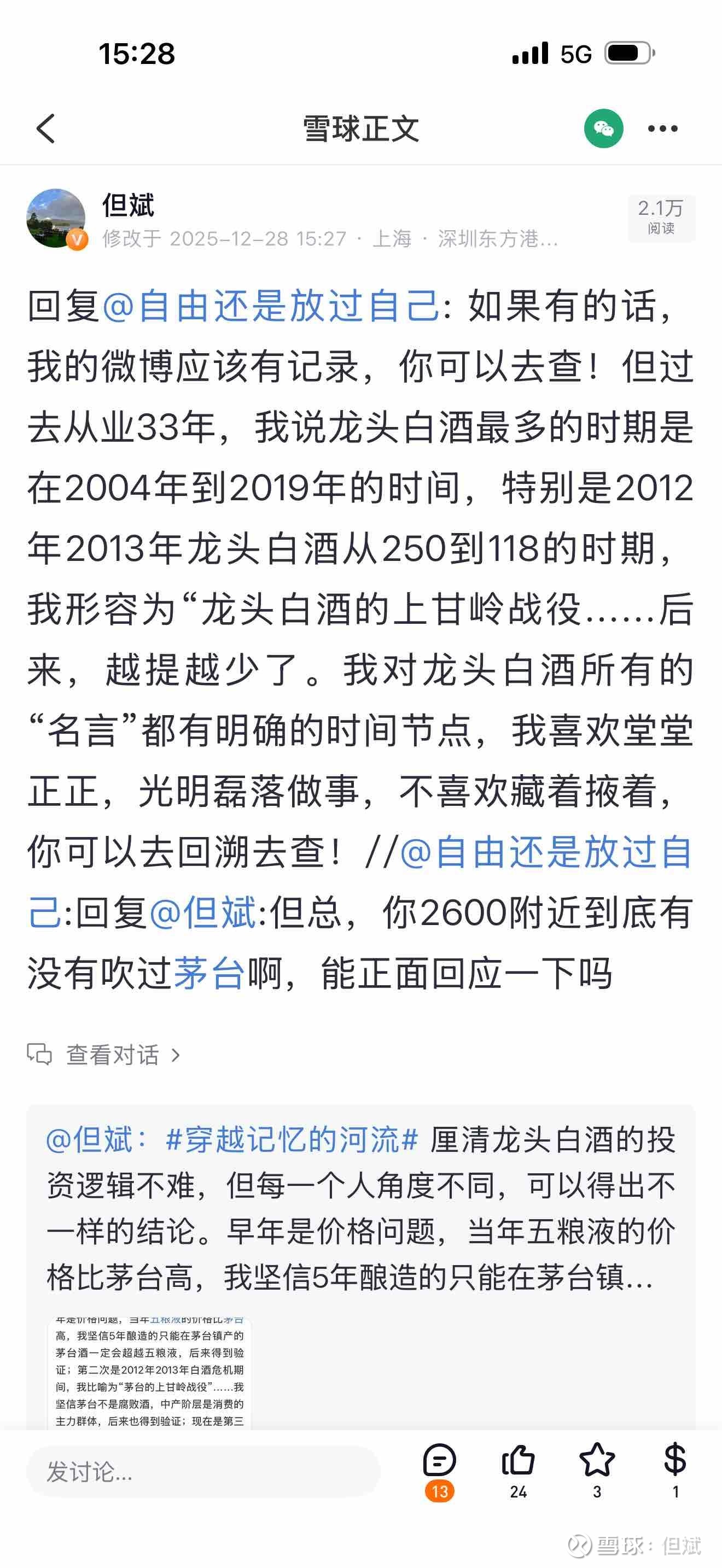Open the #穿越记忆的河流# hashtag
Viewport: 722px width, 1568px height.
click(292, 1139)
